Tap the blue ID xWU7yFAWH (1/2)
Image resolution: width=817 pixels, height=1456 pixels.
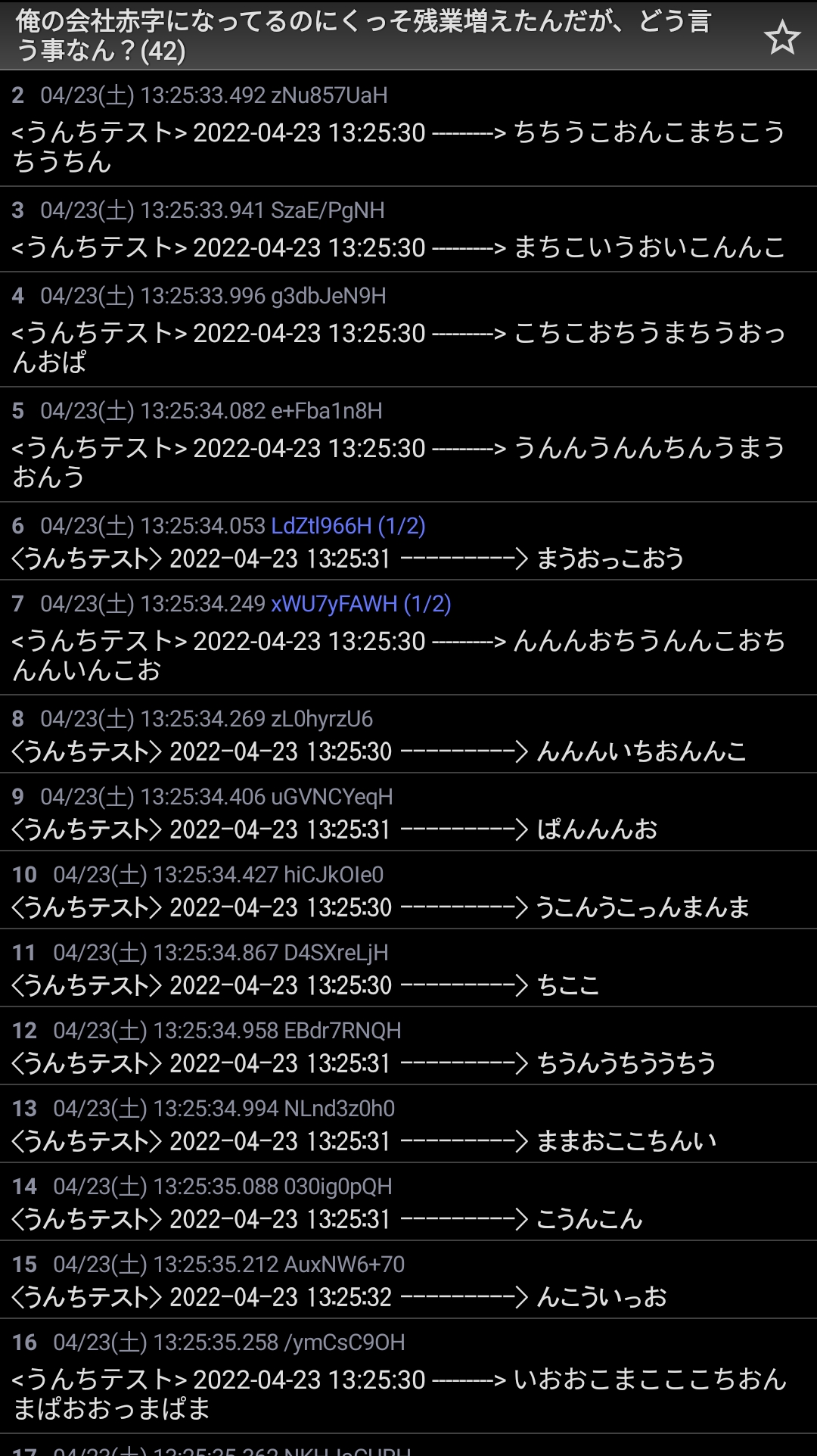tap(361, 603)
